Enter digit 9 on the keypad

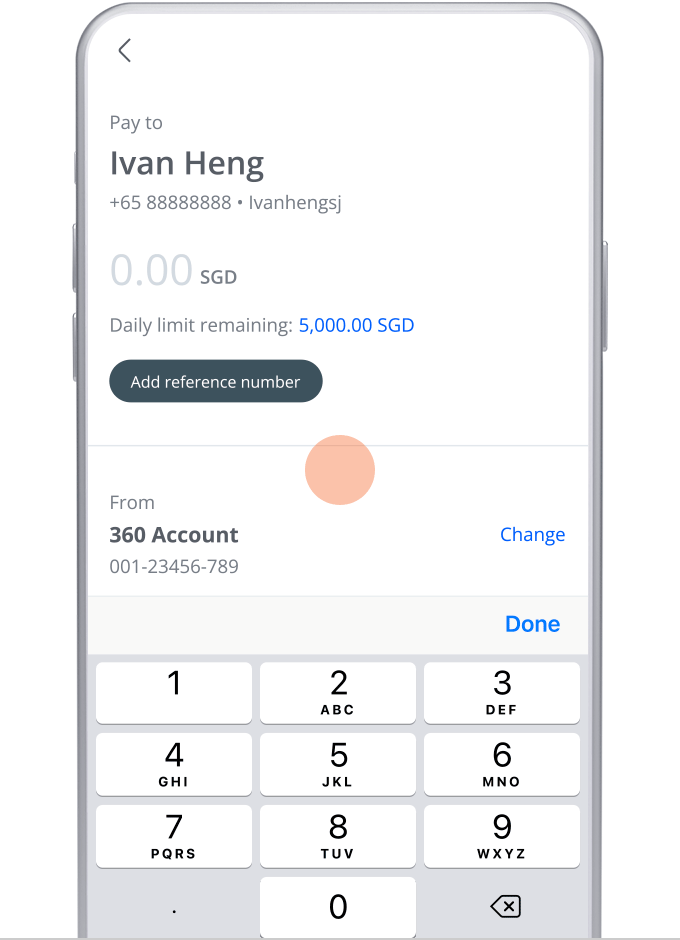pyautogui.click(x=502, y=836)
